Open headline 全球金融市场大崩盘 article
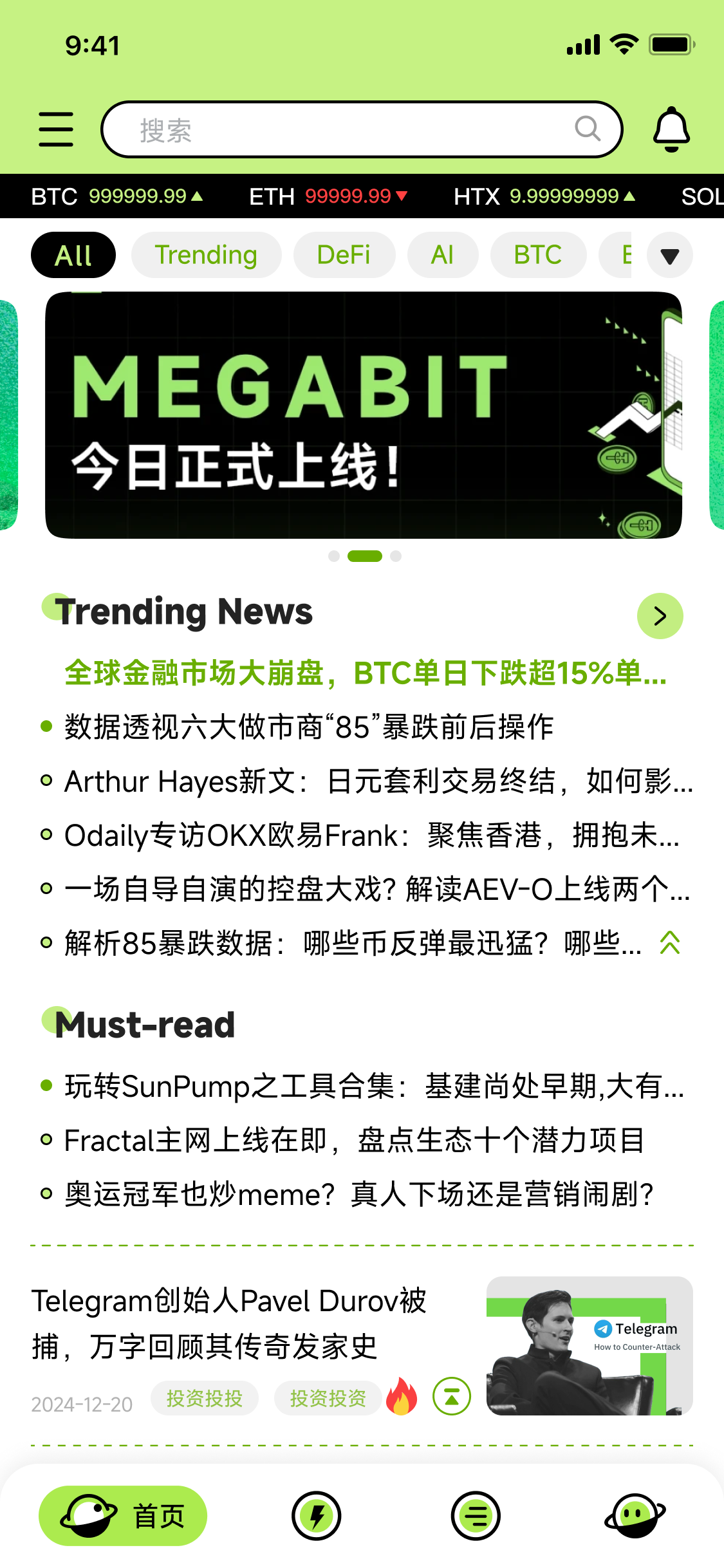Screen dimensions: 724x1568 [365, 673]
